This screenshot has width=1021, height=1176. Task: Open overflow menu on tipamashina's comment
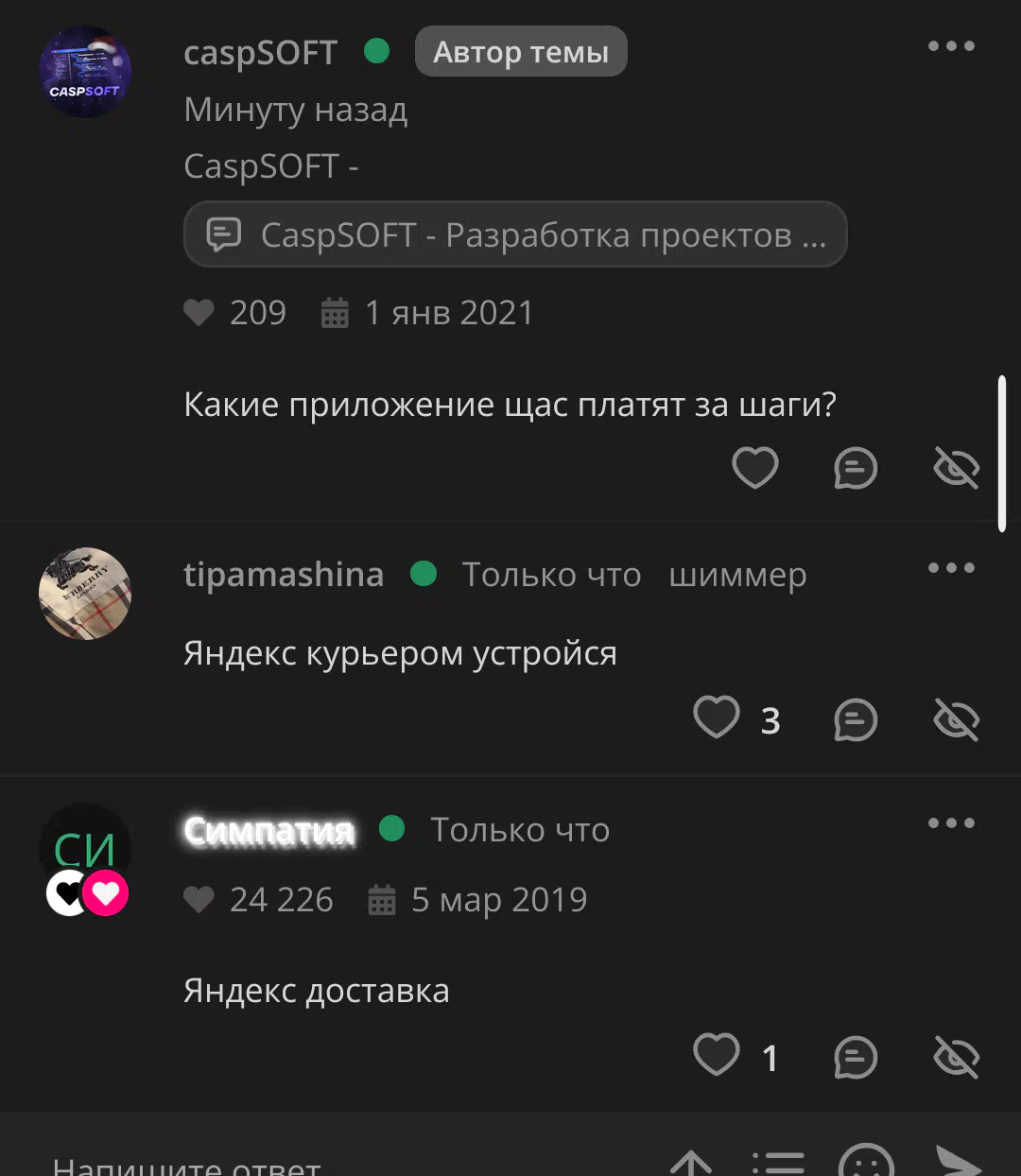pyautogui.click(x=950, y=568)
